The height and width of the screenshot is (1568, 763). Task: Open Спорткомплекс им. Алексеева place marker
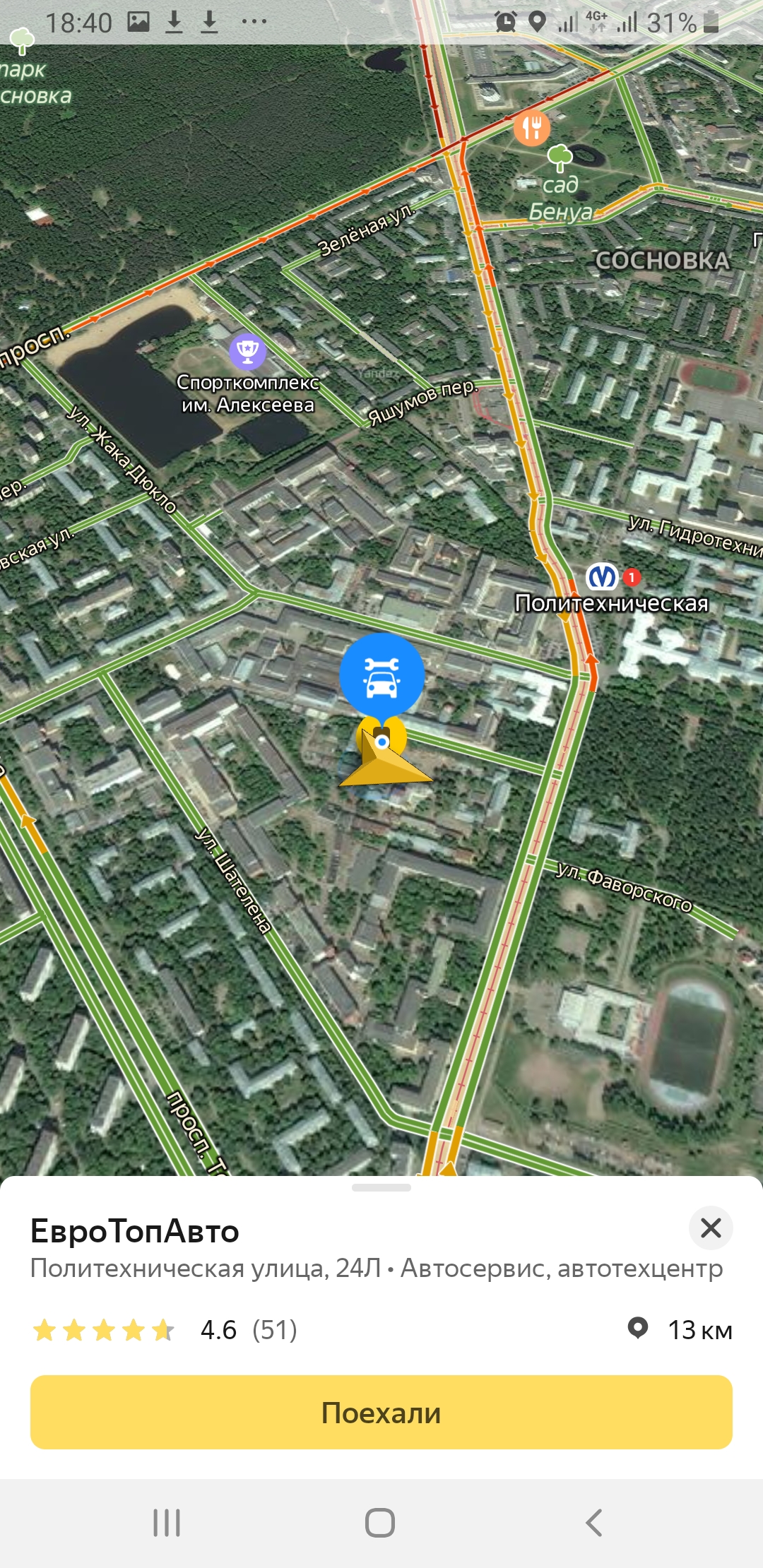(x=247, y=351)
